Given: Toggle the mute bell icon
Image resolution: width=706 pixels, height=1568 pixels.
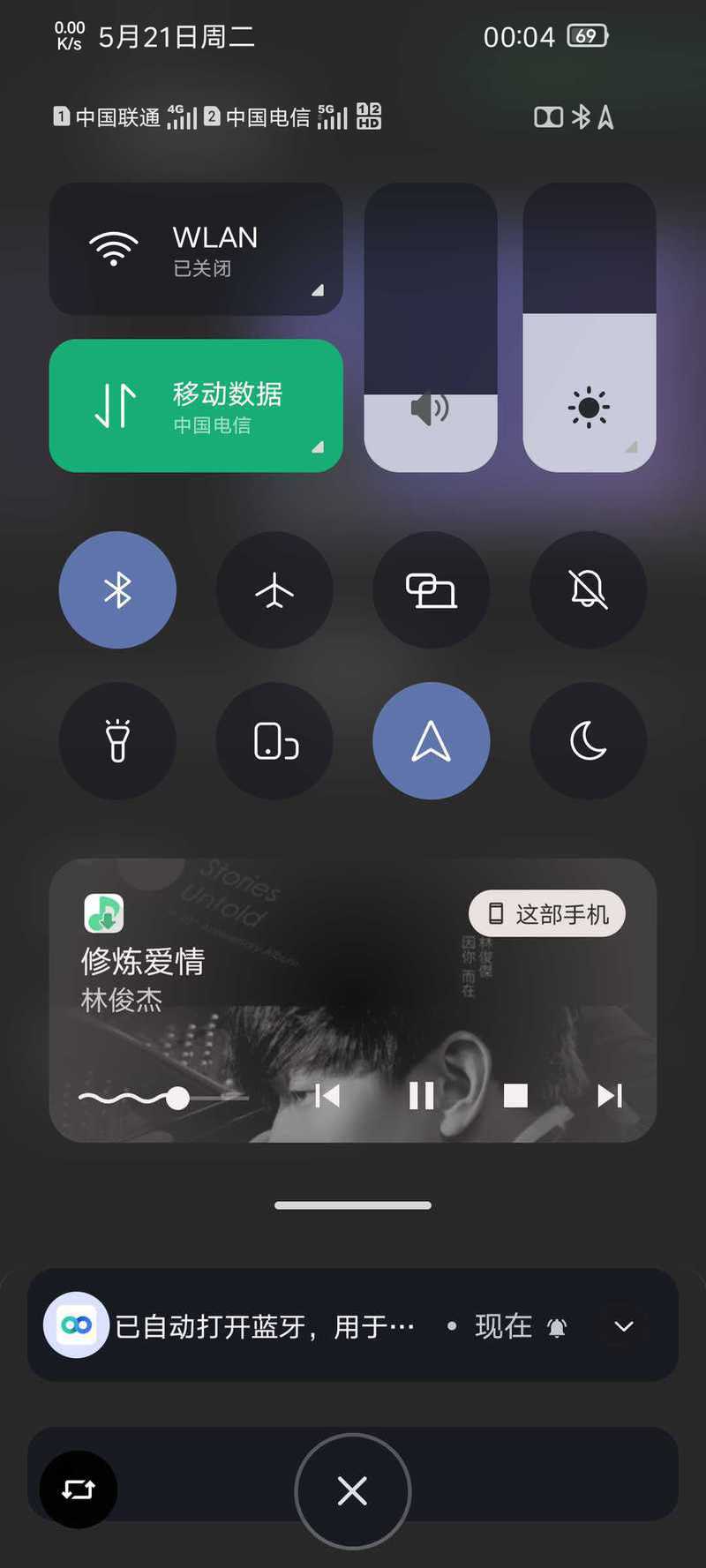Looking at the screenshot, I should [588, 589].
